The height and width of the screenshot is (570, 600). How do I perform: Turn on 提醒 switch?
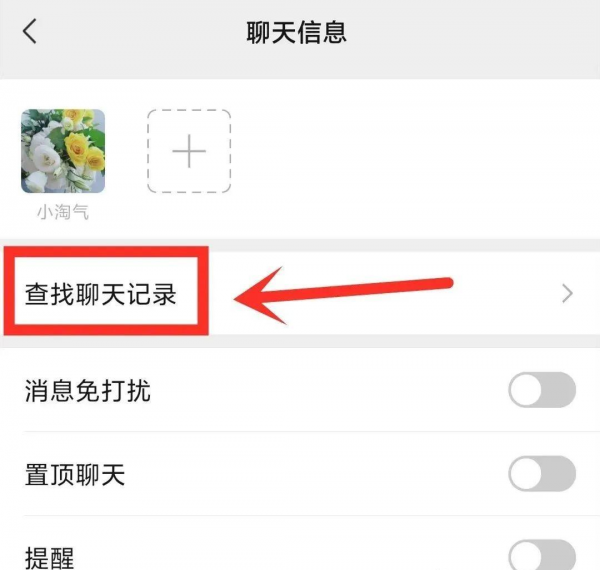pyautogui.click(x=542, y=555)
